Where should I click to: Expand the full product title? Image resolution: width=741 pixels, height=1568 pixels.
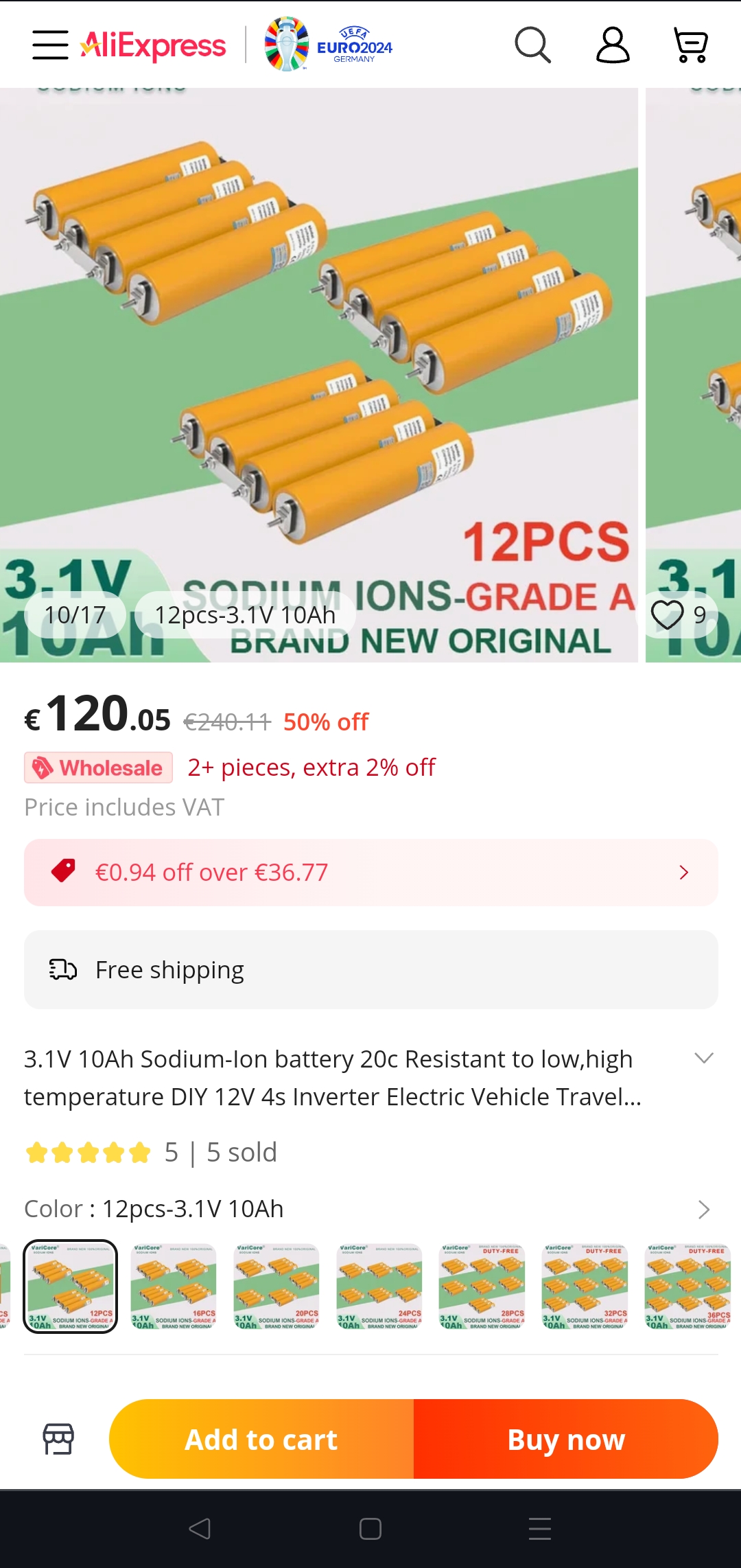[x=704, y=1058]
